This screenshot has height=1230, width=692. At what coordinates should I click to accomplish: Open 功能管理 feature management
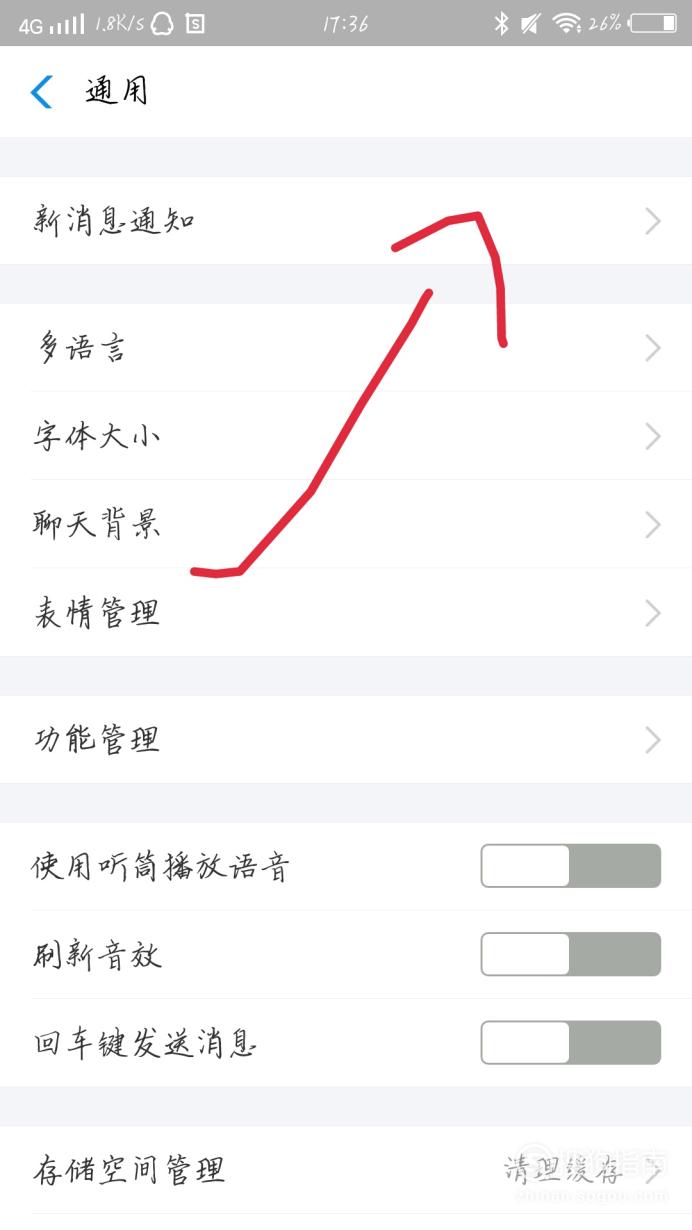point(346,740)
